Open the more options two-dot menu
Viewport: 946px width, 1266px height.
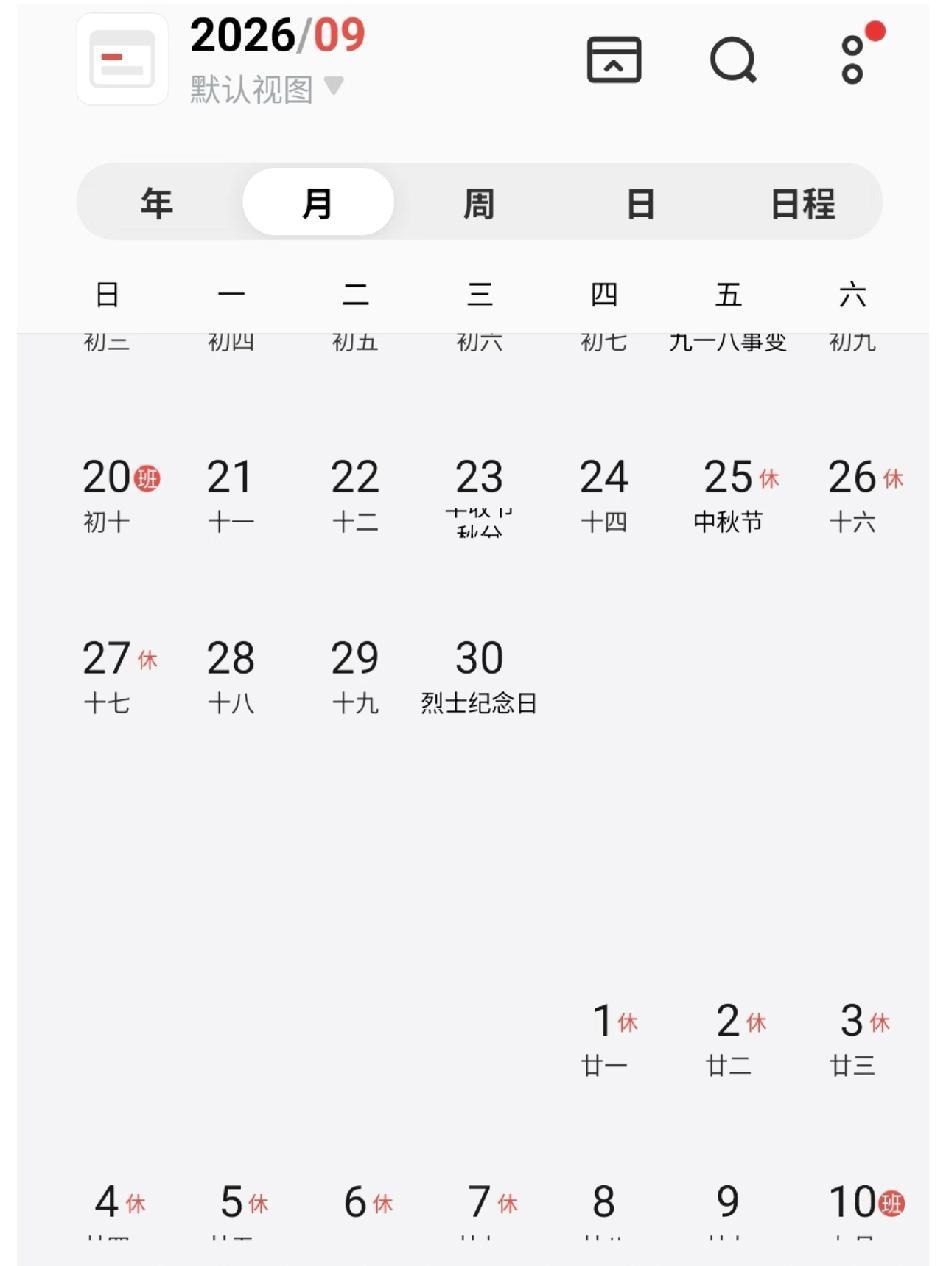point(851,62)
